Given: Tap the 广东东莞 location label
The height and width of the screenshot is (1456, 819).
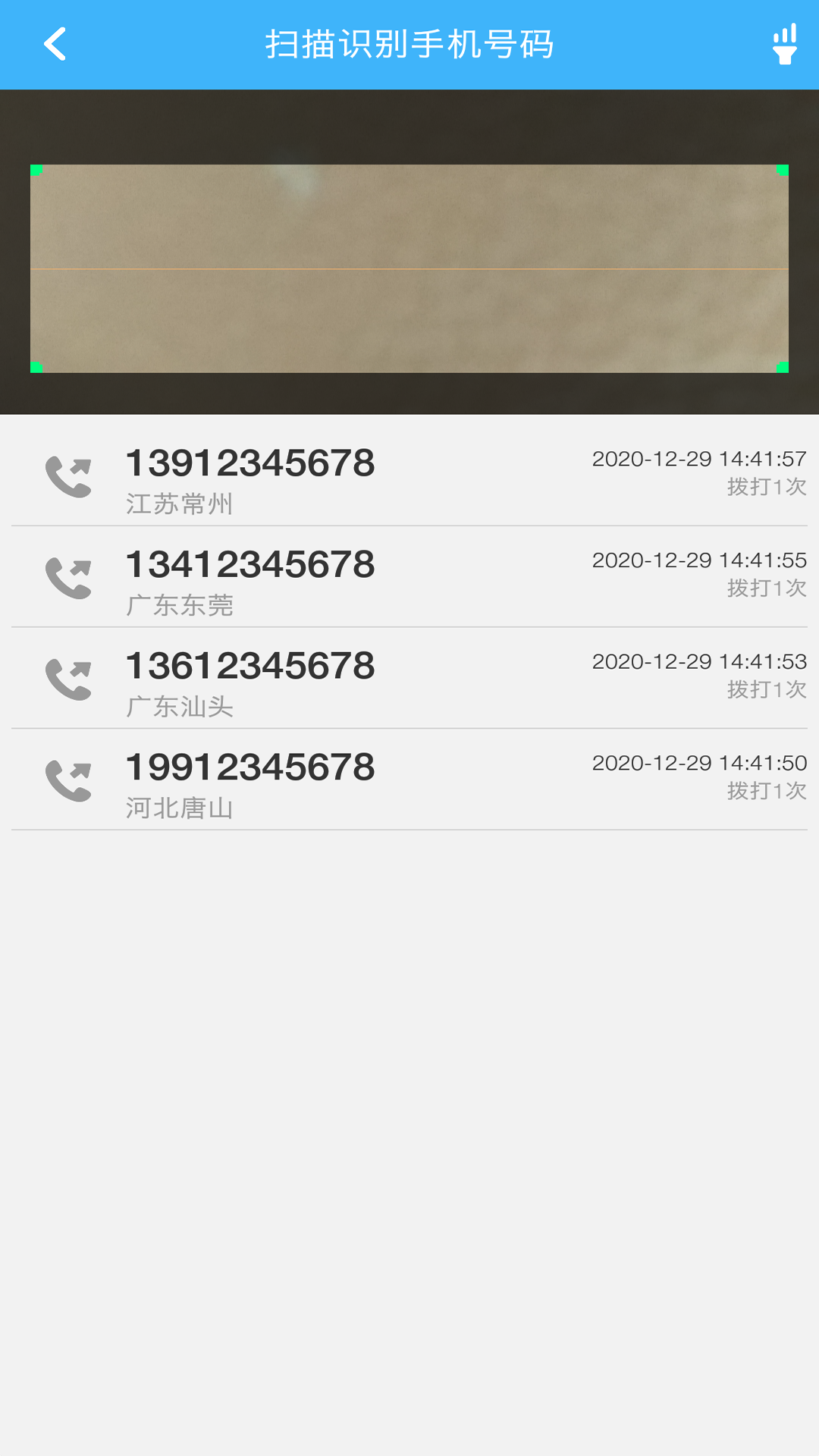Looking at the screenshot, I should tap(180, 604).
